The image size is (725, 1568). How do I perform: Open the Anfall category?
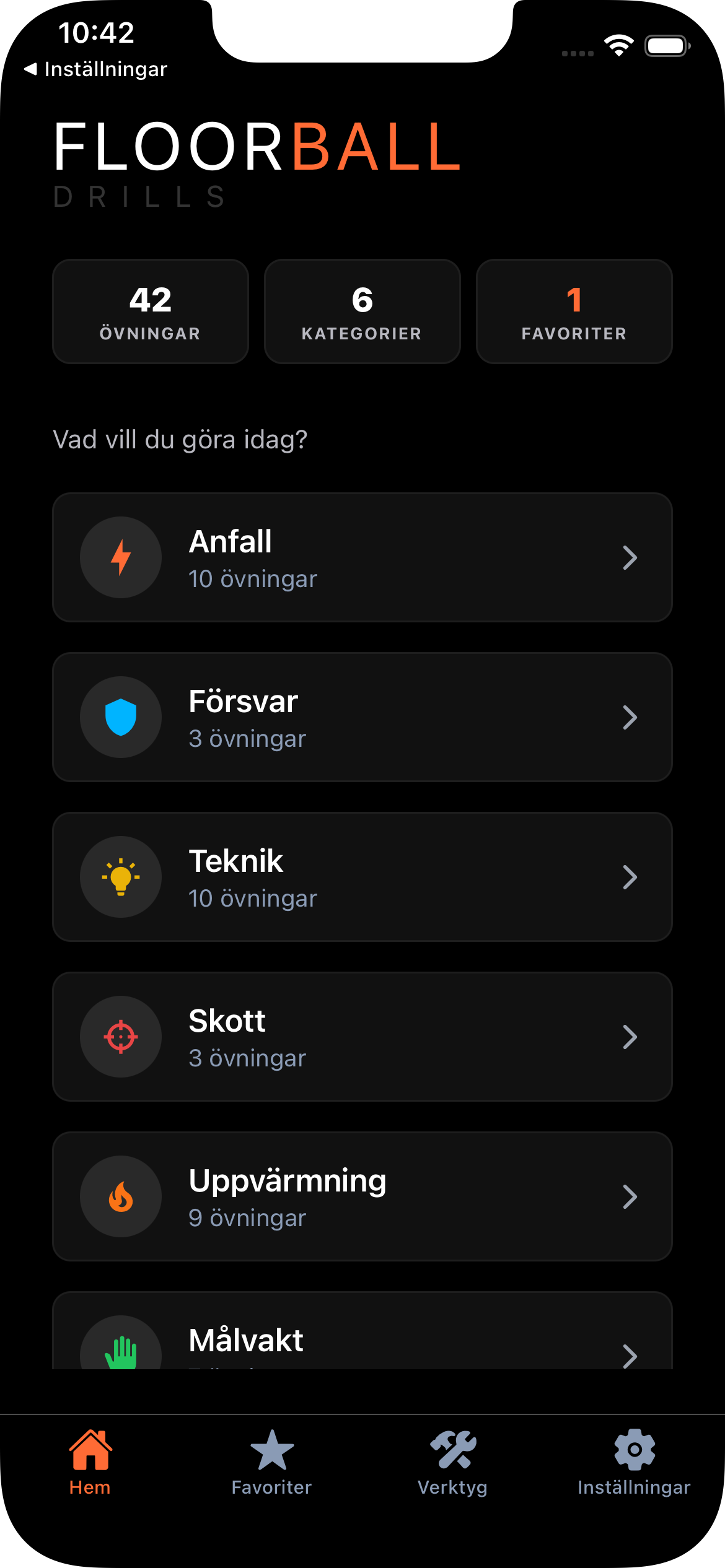point(362,557)
